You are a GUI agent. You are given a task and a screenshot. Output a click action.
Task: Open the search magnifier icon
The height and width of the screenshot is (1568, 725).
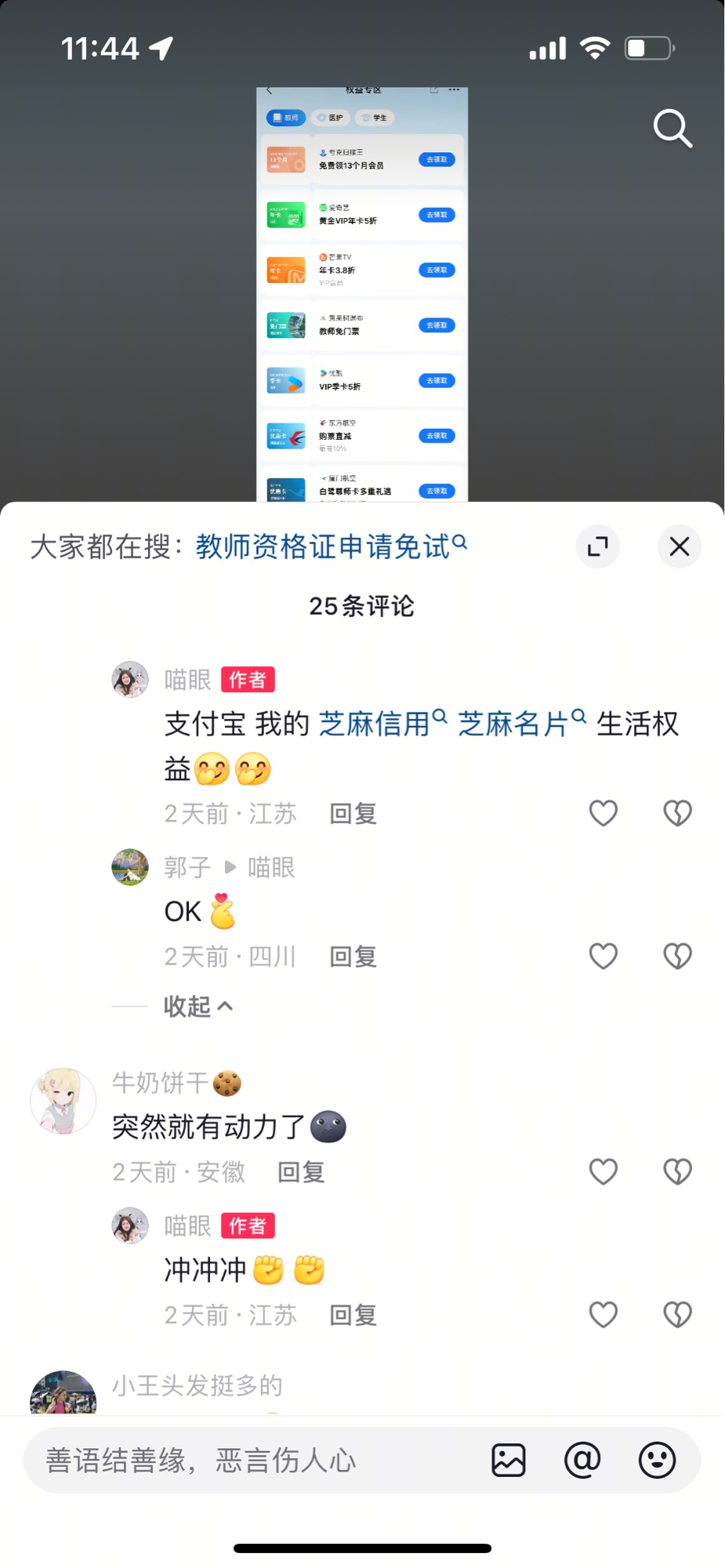[x=672, y=129]
